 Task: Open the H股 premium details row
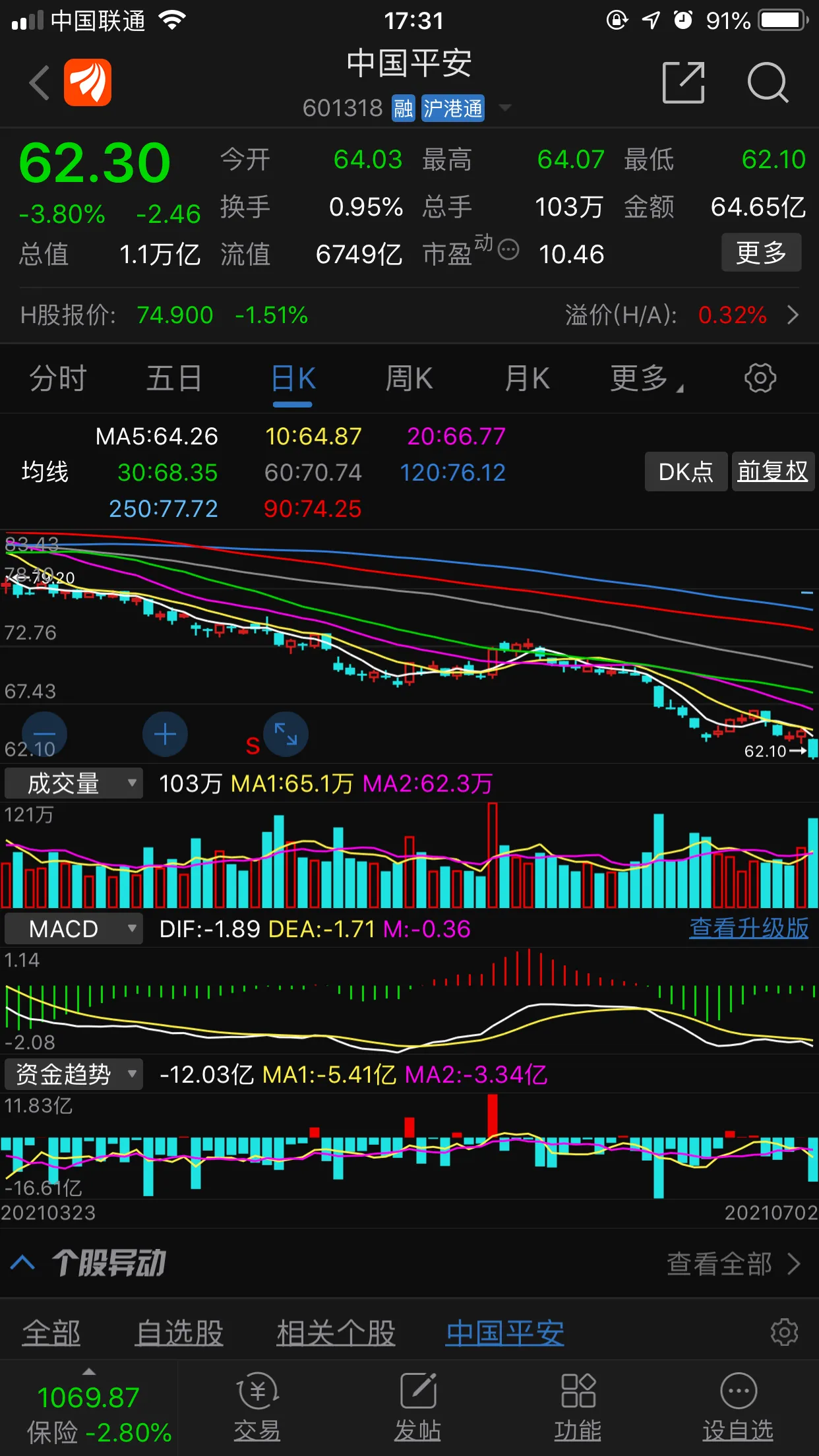[409, 315]
